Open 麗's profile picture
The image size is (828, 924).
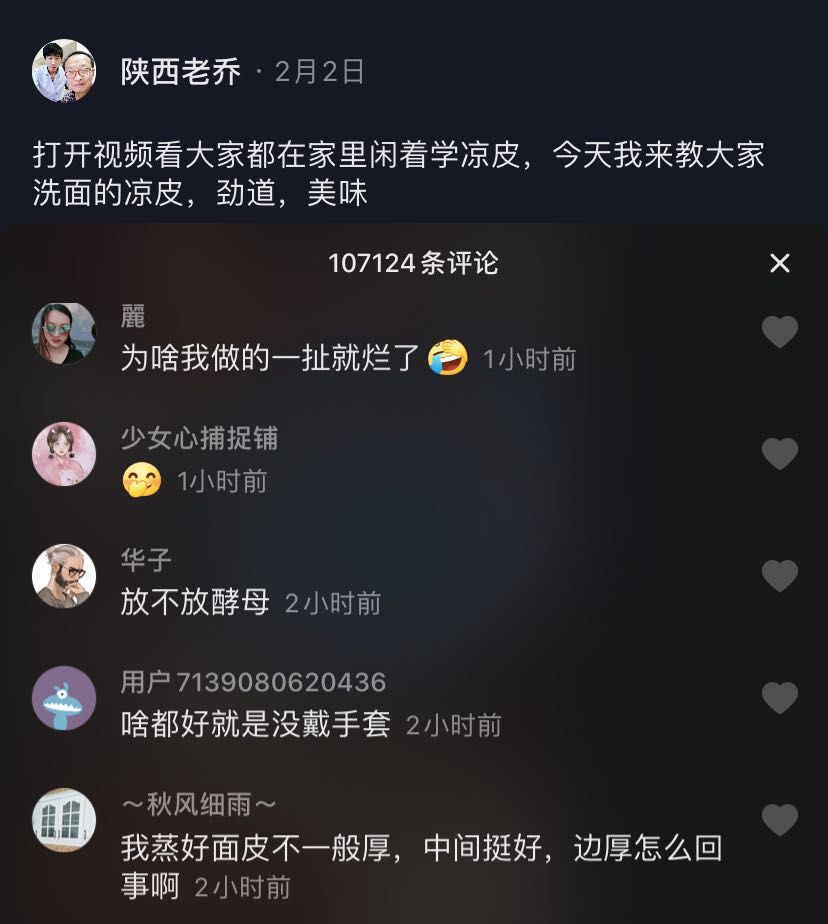(x=64, y=333)
